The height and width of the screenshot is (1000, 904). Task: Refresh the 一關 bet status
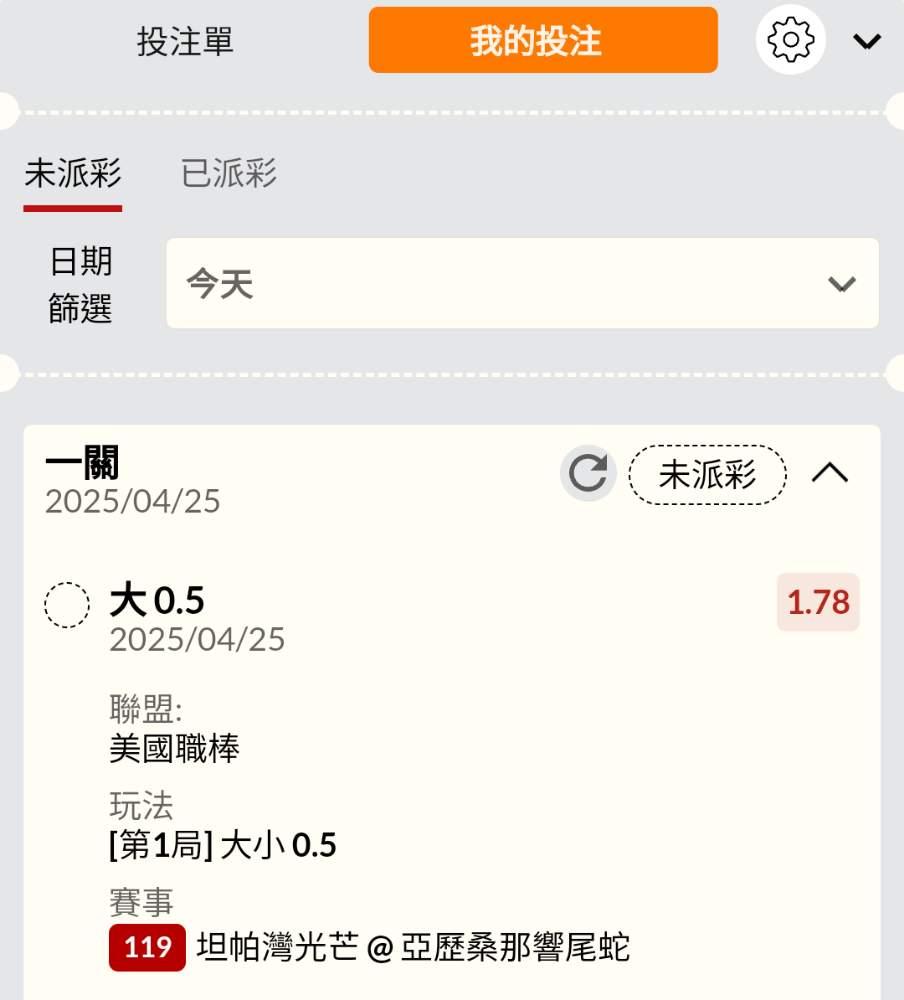click(x=588, y=473)
